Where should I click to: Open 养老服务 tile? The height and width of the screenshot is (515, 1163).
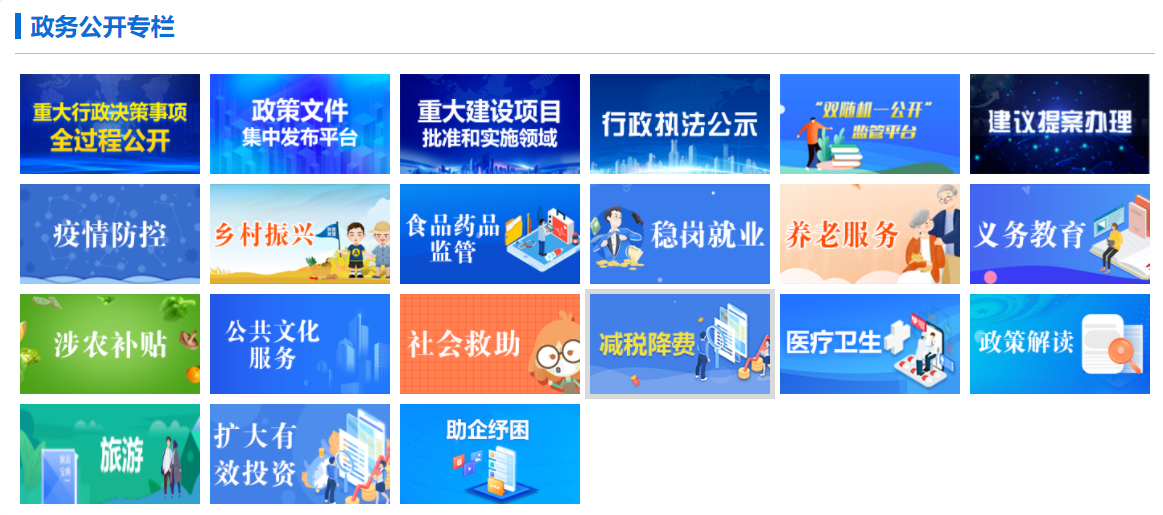pos(870,234)
